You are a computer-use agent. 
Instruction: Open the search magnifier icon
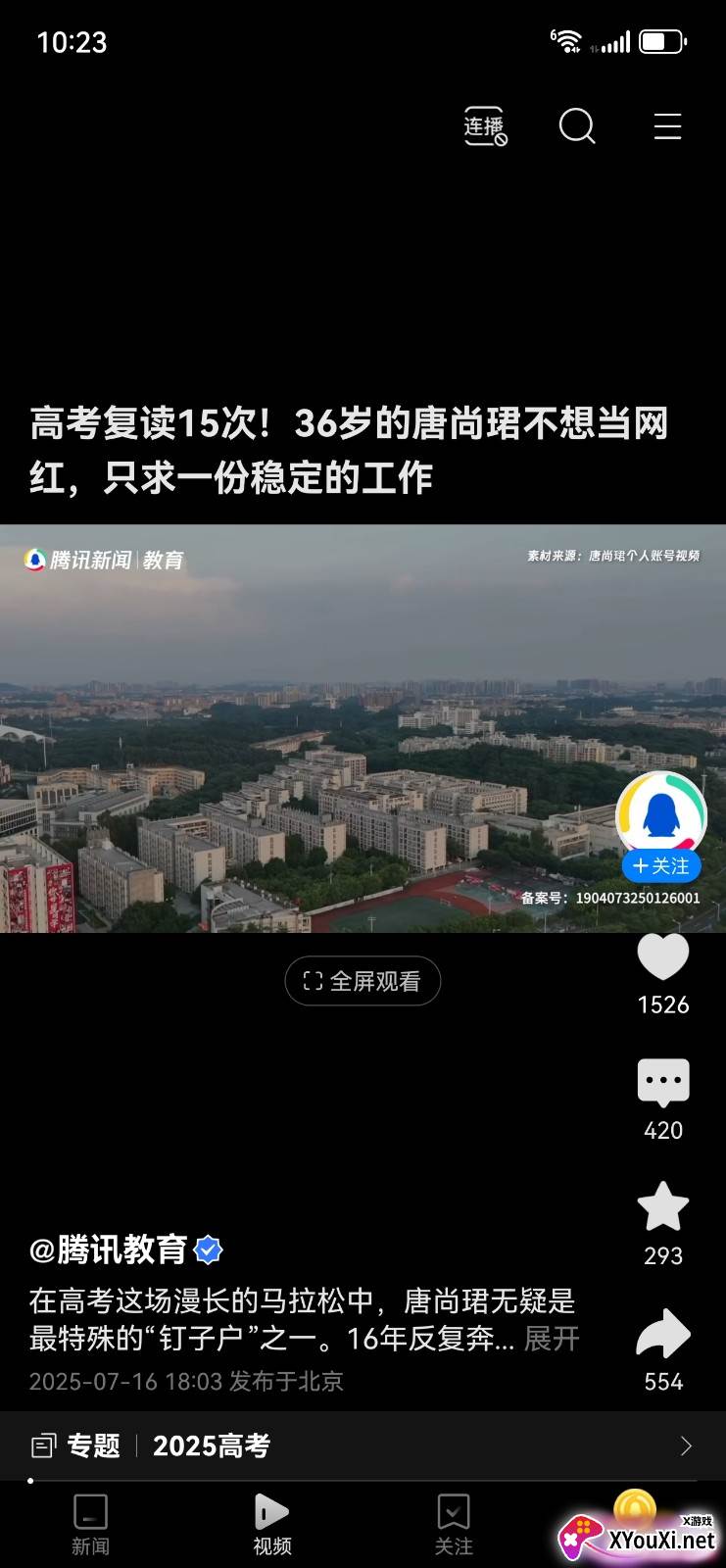(577, 126)
